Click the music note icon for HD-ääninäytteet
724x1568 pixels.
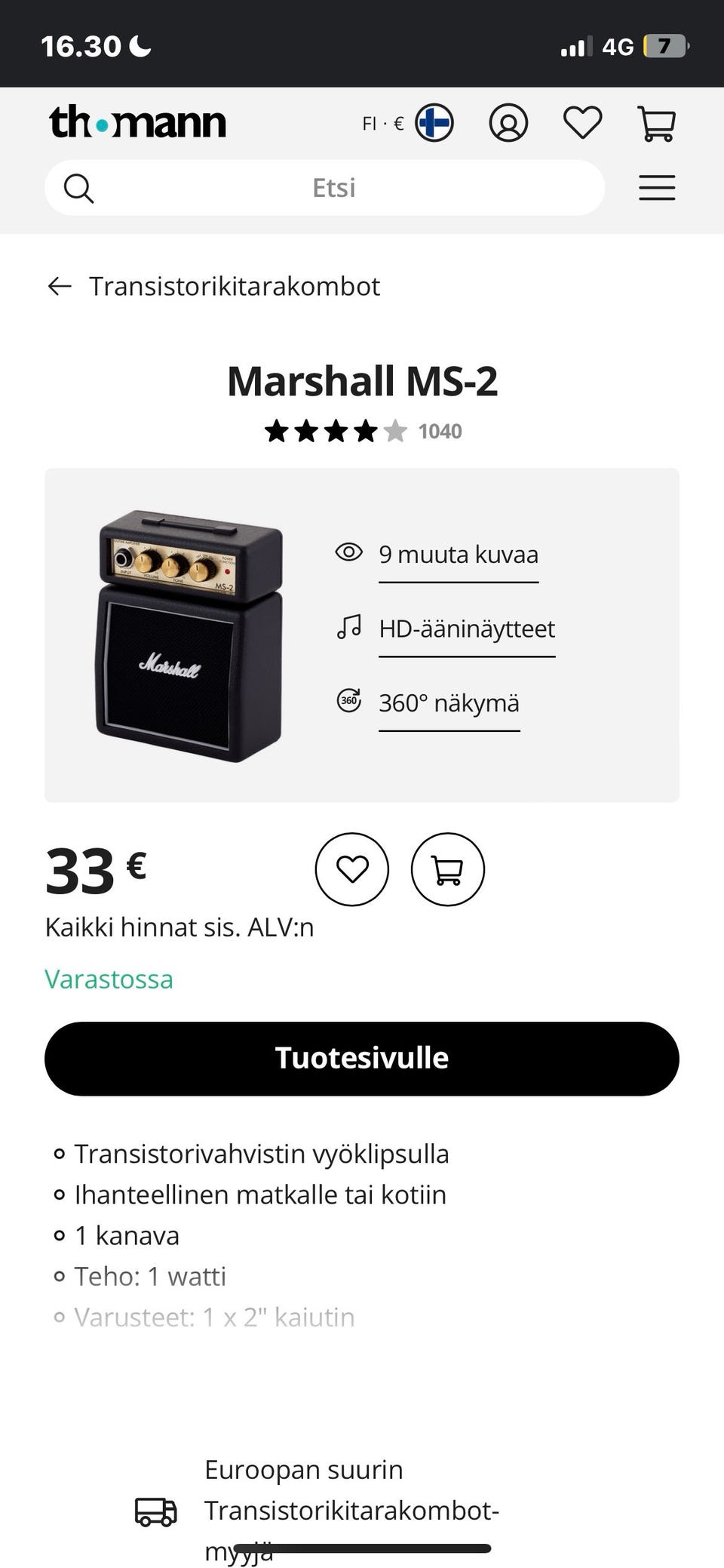click(348, 628)
